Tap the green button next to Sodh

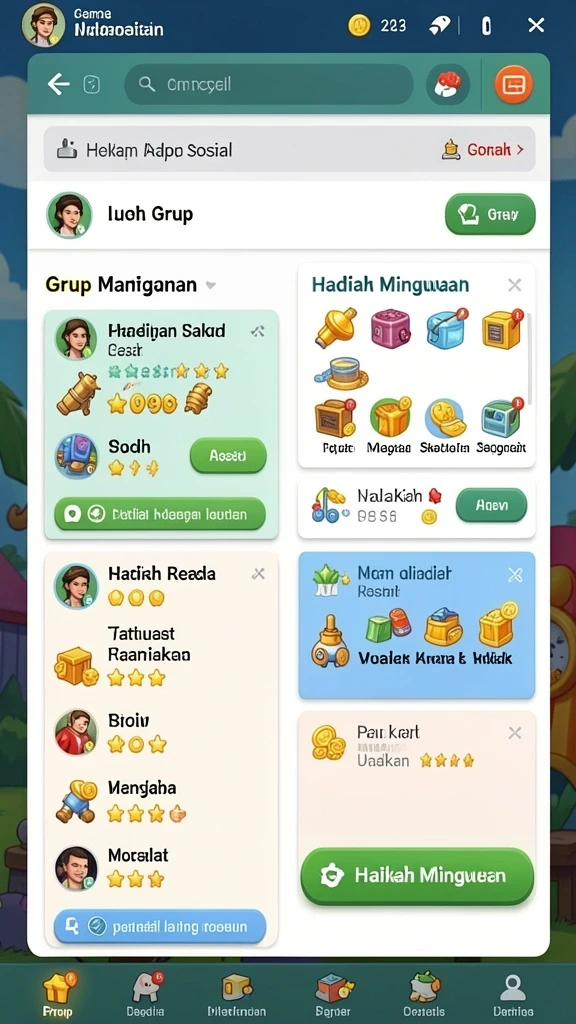click(x=228, y=455)
